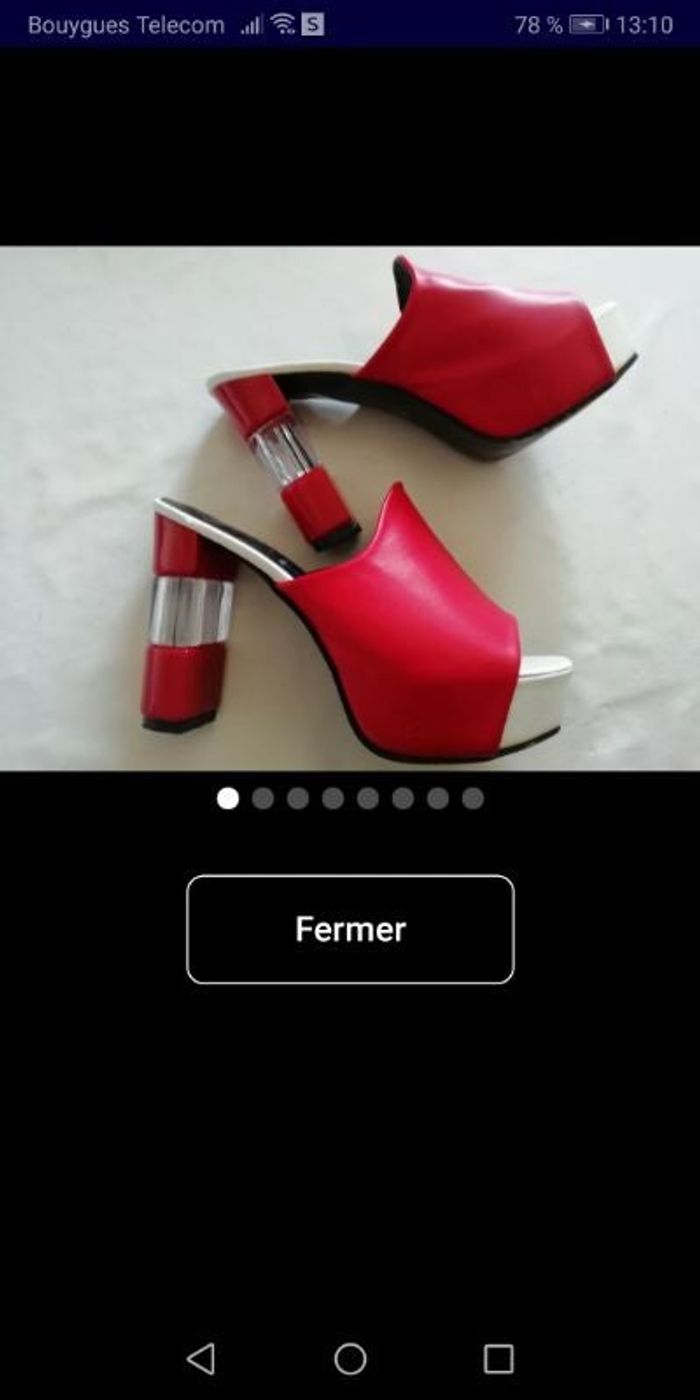The width and height of the screenshot is (700, 1400).
Task: Return to the home screen
Action: 350,1358
